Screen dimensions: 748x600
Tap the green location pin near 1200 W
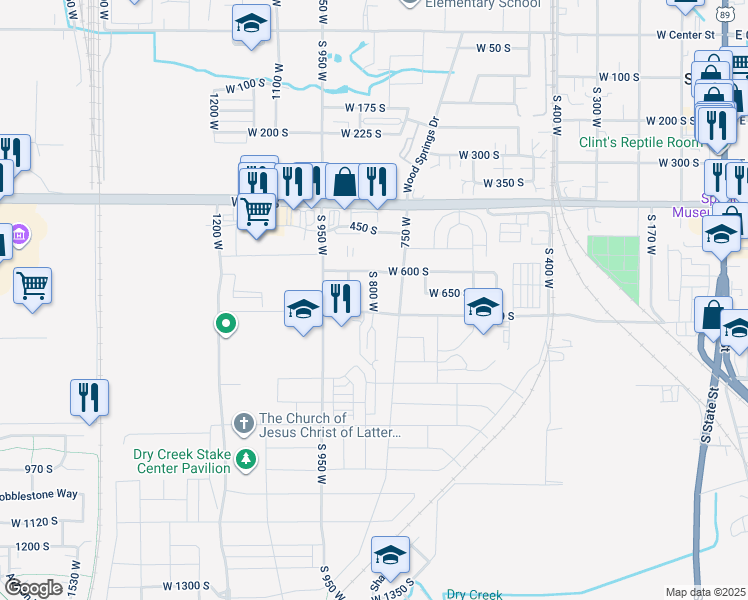226,324
